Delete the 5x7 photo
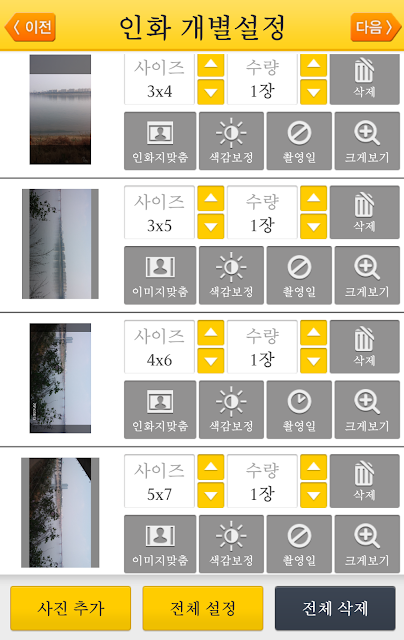Screen dimensions: 404x640 pos(364,481)
